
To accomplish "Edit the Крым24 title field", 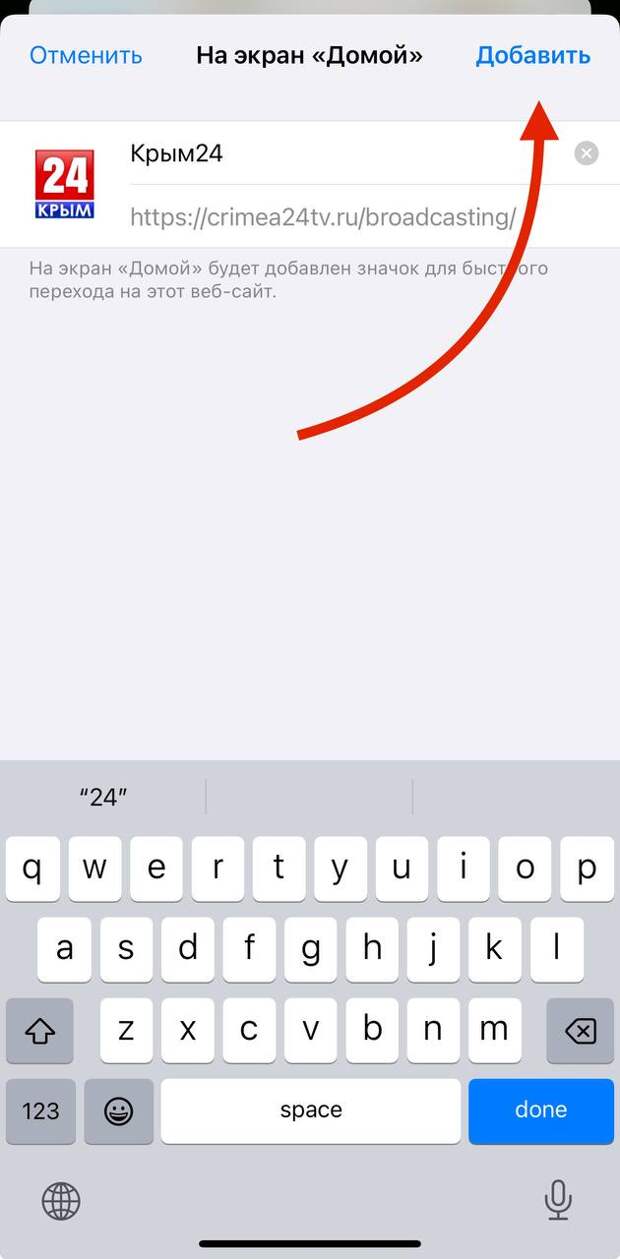I will coord(350,153).
